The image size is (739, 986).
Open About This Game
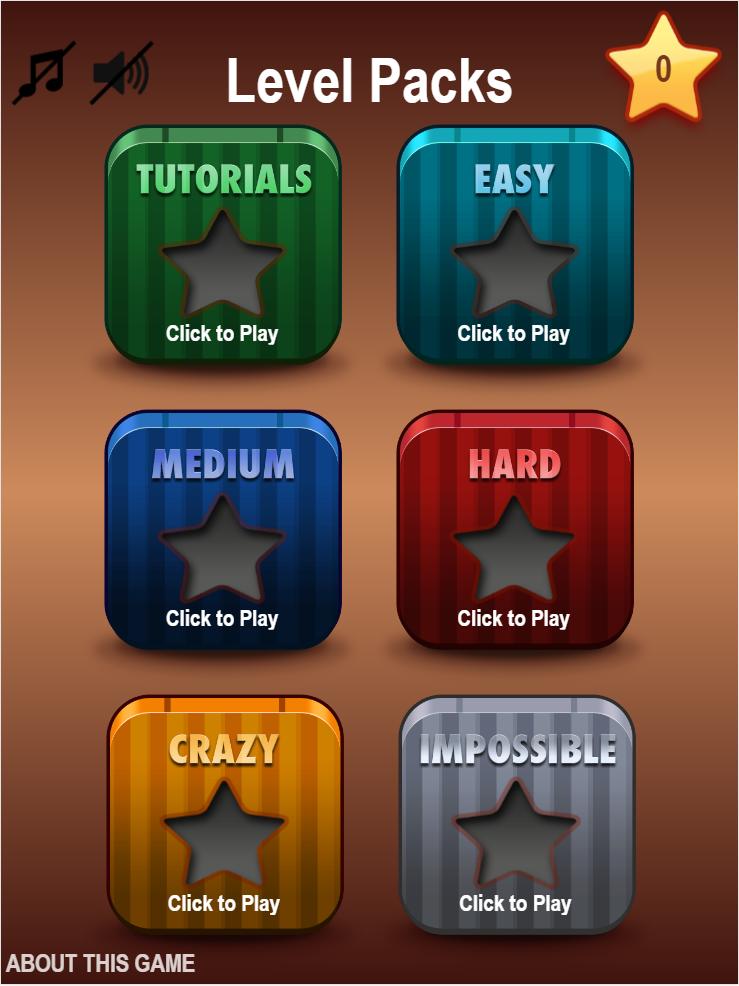pyautogui.click(x=101, y=964)
